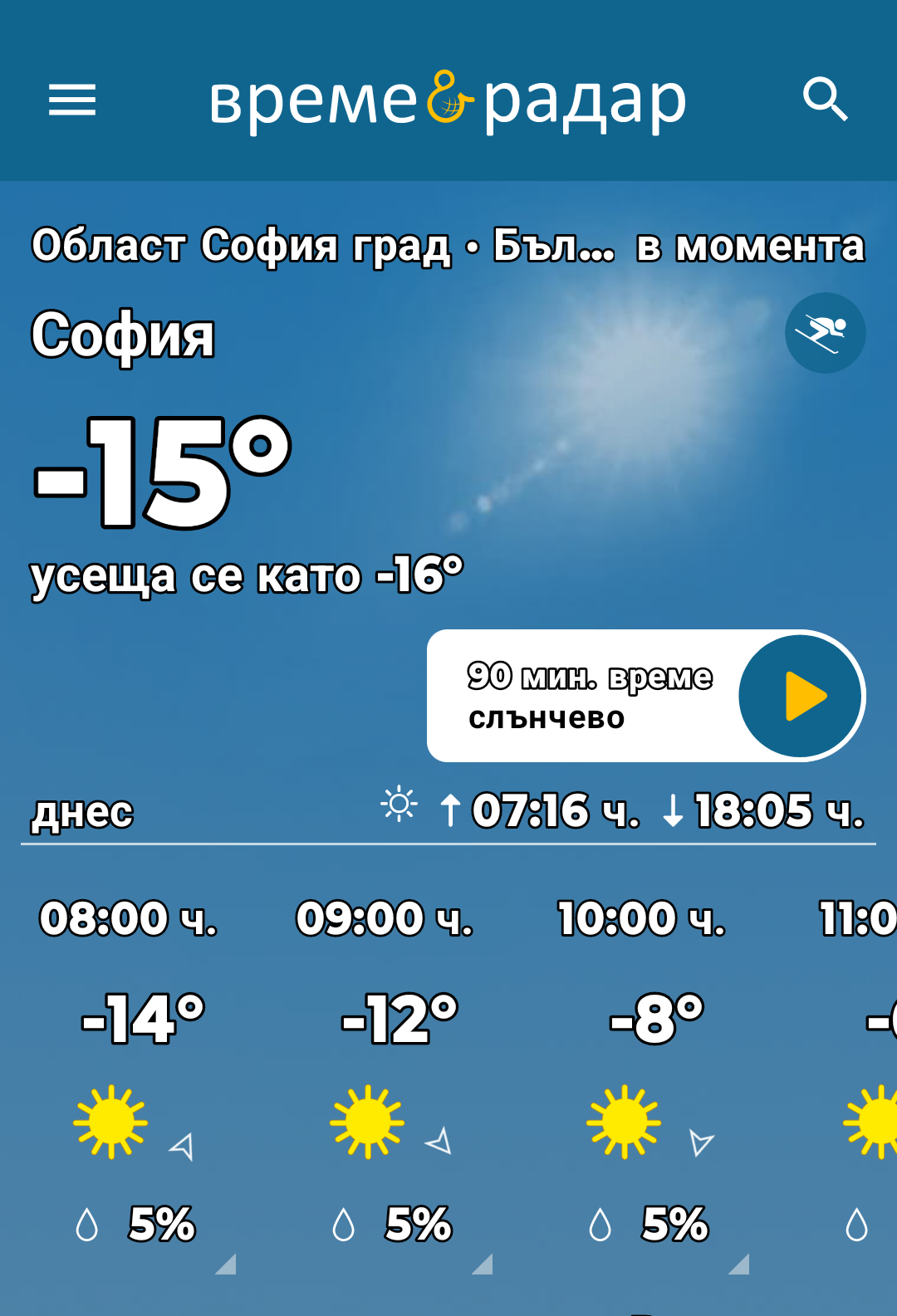
Task: Open the hamburger navigation menu
Action: point(72,100)
